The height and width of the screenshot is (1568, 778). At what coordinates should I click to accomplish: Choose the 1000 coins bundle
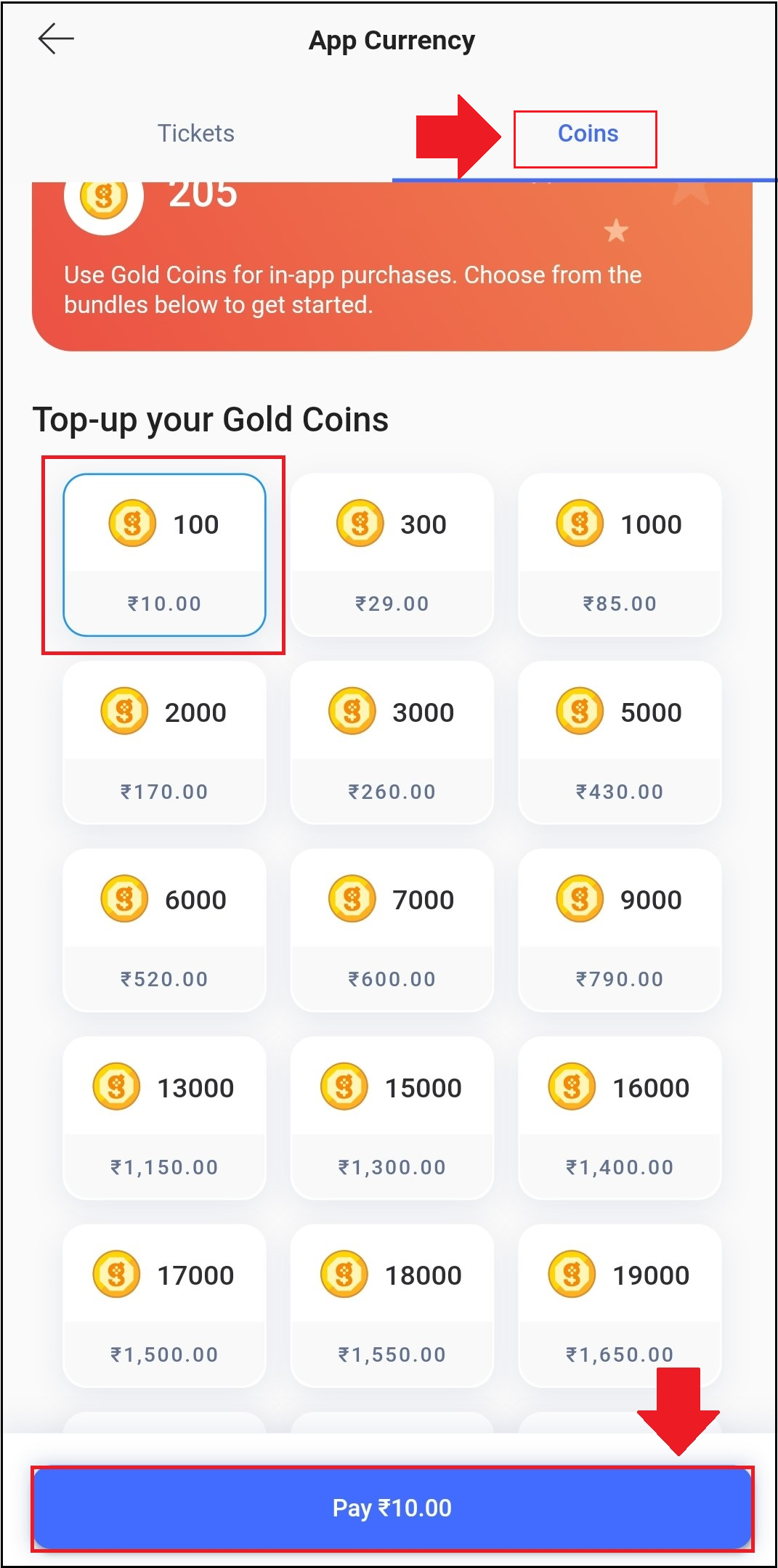click(620, 555)
